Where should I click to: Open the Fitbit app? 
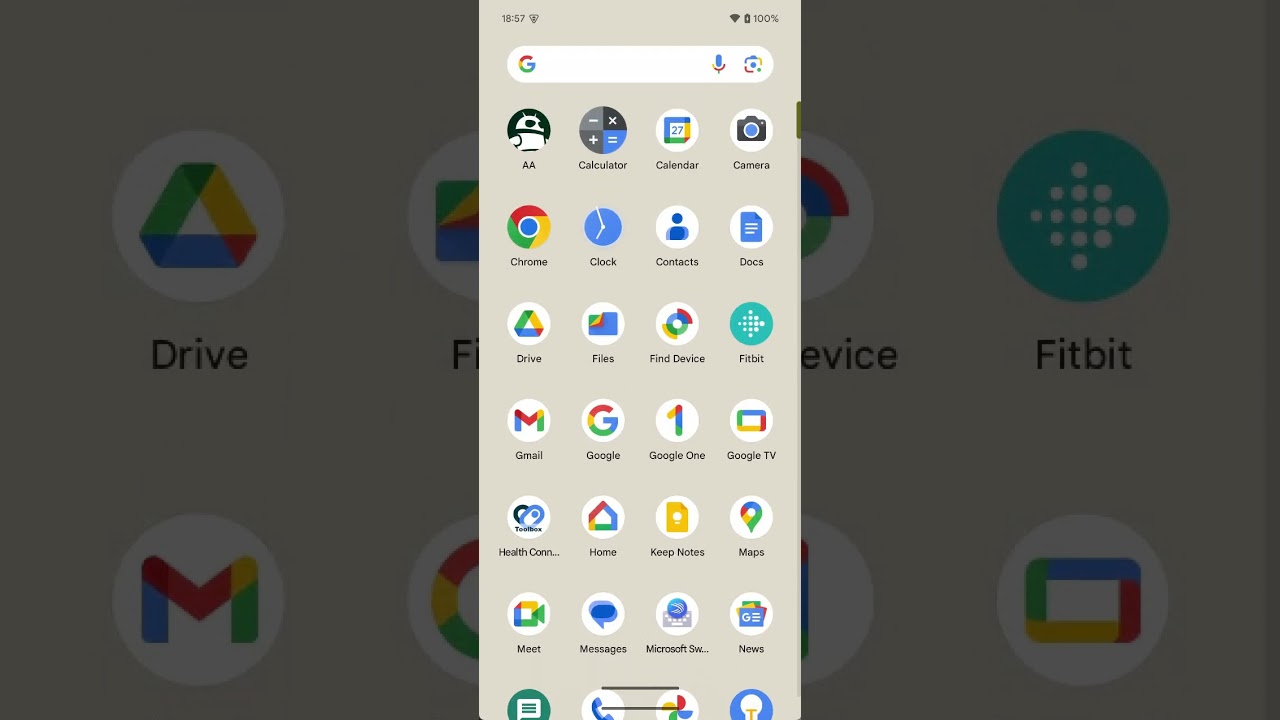pyautogui.click(x=751, y=325)
